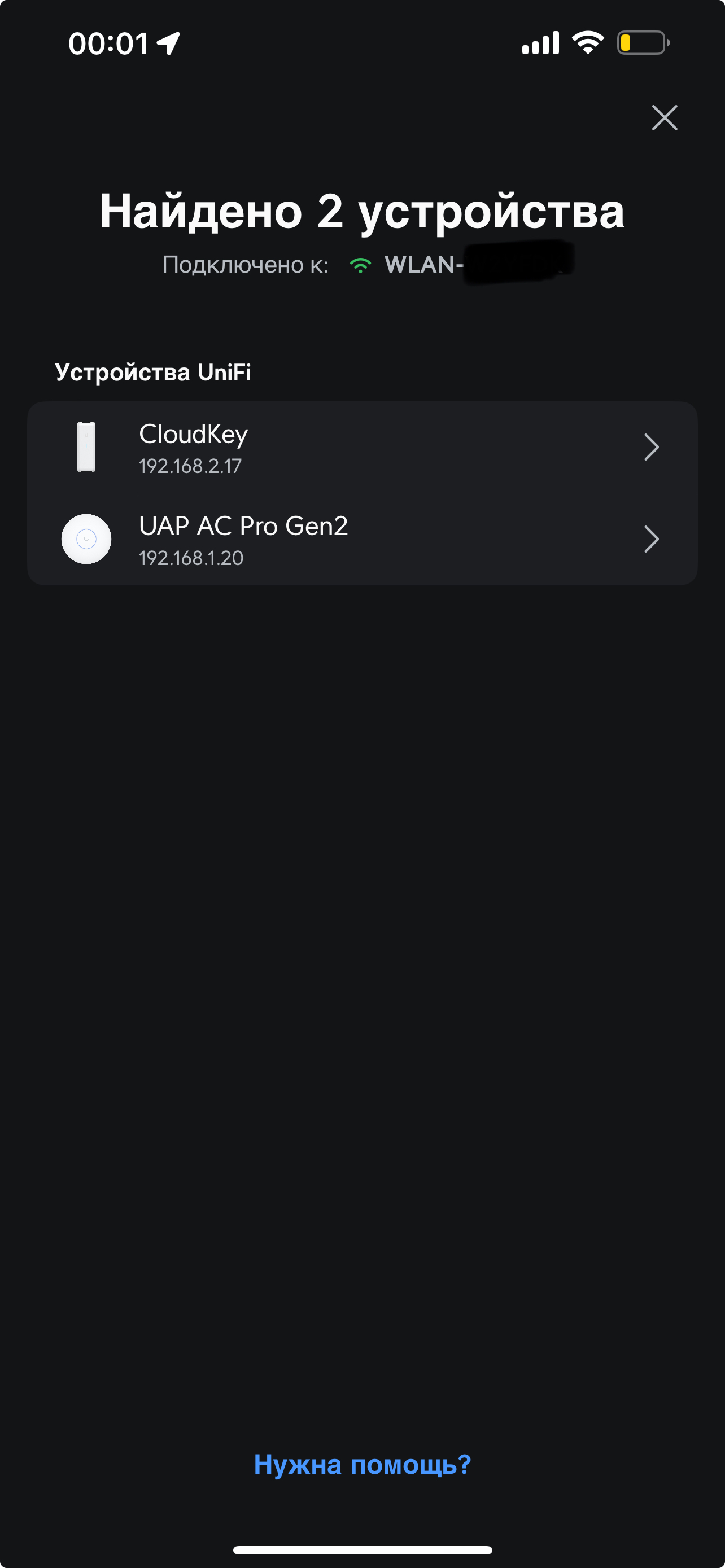Image resolution: width=725 pixels, height=1568 pixels.
Task: Close the found devices screen
Action: click(664, 117)
